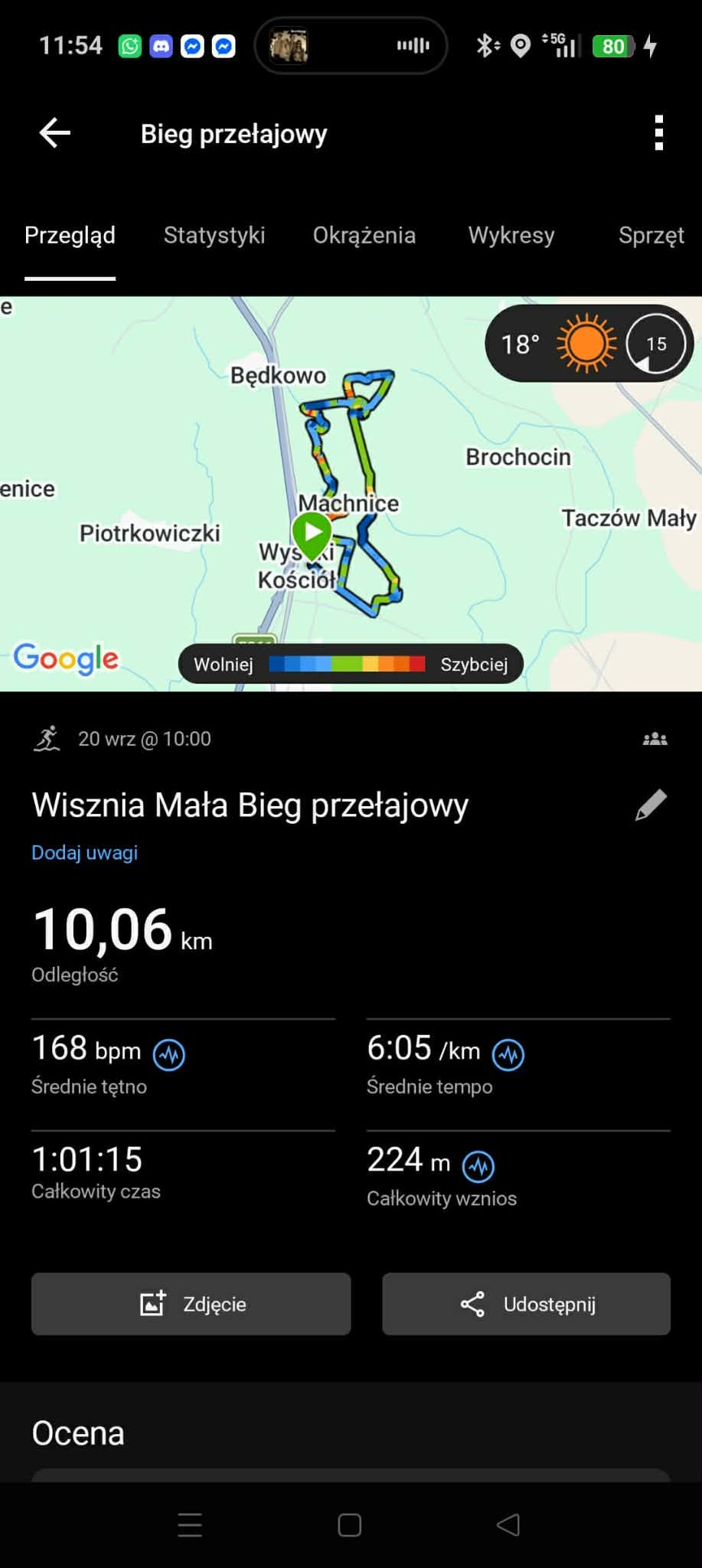702x1568 pixels.
Task: Switch to the Okrążenia tab
Action: (x=364, y=235)
